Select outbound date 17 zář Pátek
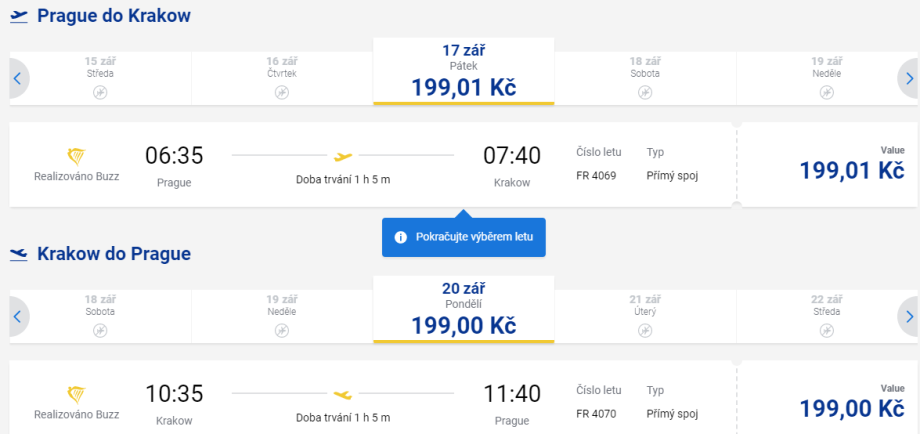Viewport: 920px width, 434px height. pos(463,72)
